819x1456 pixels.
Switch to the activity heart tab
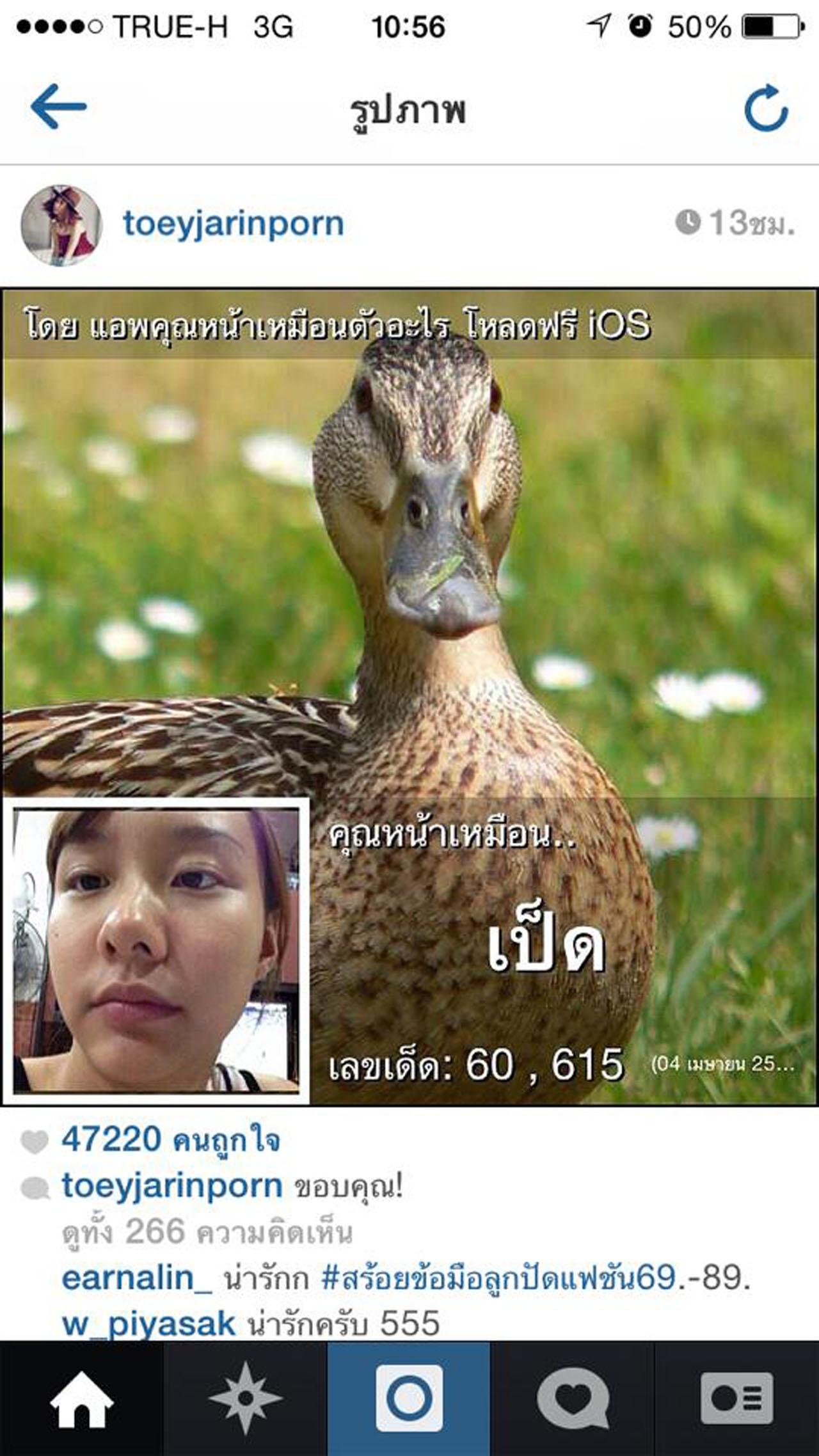pos(573,1398)
